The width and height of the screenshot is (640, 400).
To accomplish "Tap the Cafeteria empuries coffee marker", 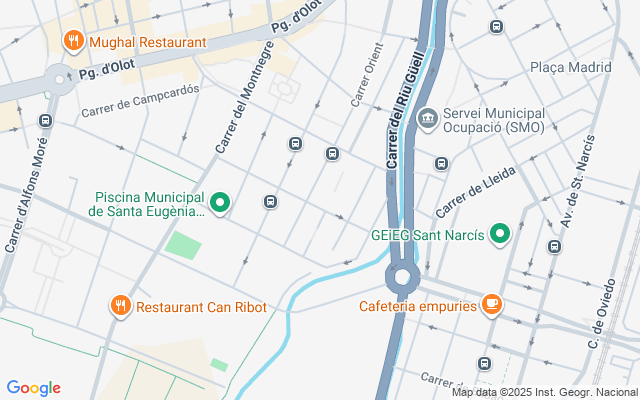I will coord(491,306).
